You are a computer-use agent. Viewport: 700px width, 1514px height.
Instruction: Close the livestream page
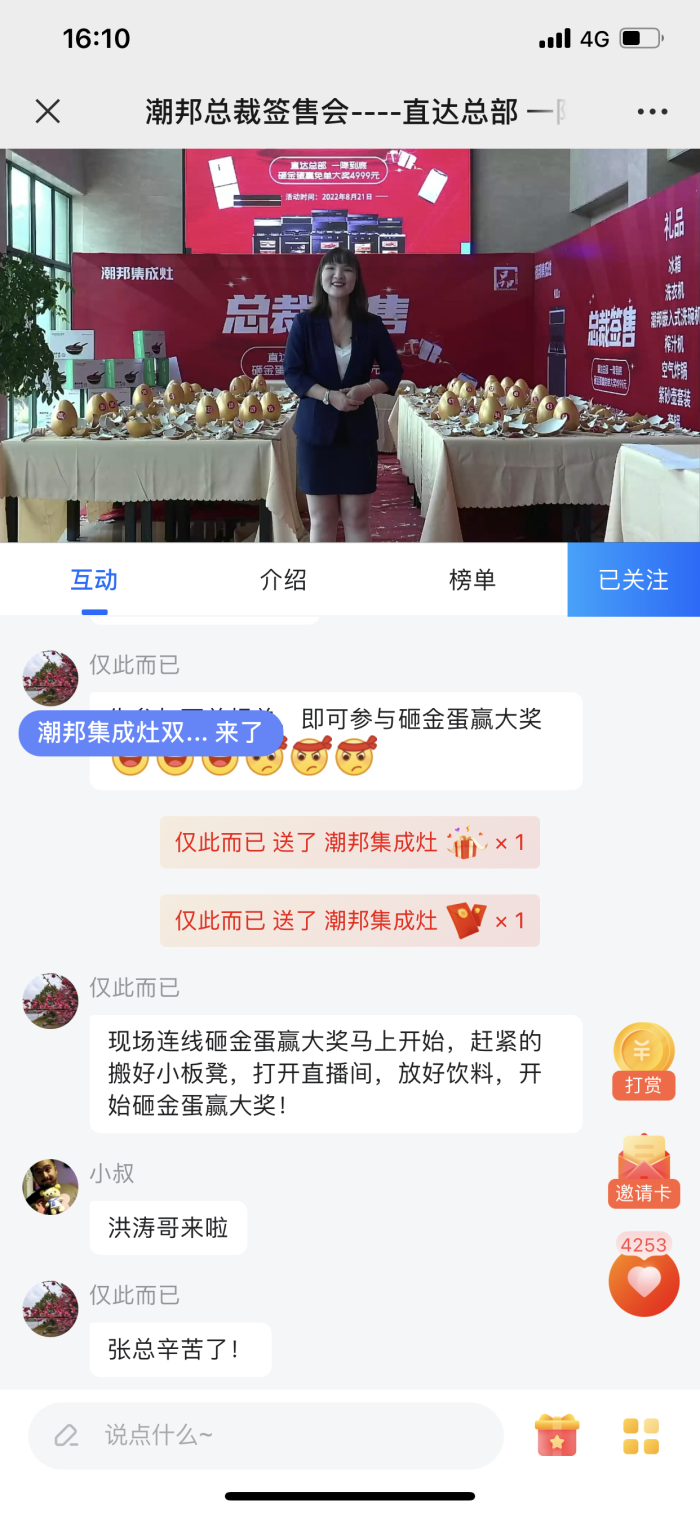(47, 111)
